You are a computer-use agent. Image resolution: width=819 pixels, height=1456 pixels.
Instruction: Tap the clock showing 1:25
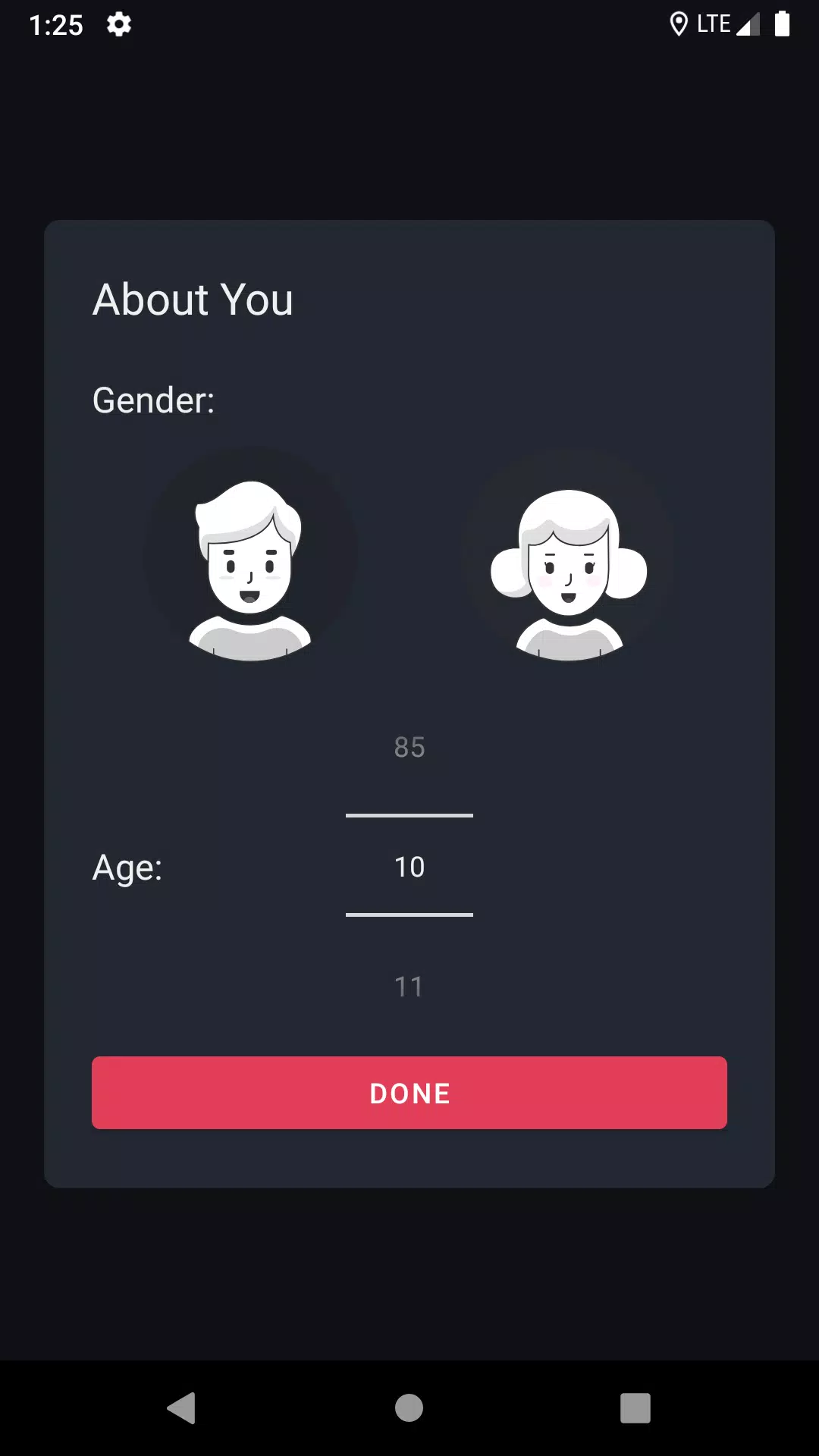pyautogui.click(x=56, y=25)
